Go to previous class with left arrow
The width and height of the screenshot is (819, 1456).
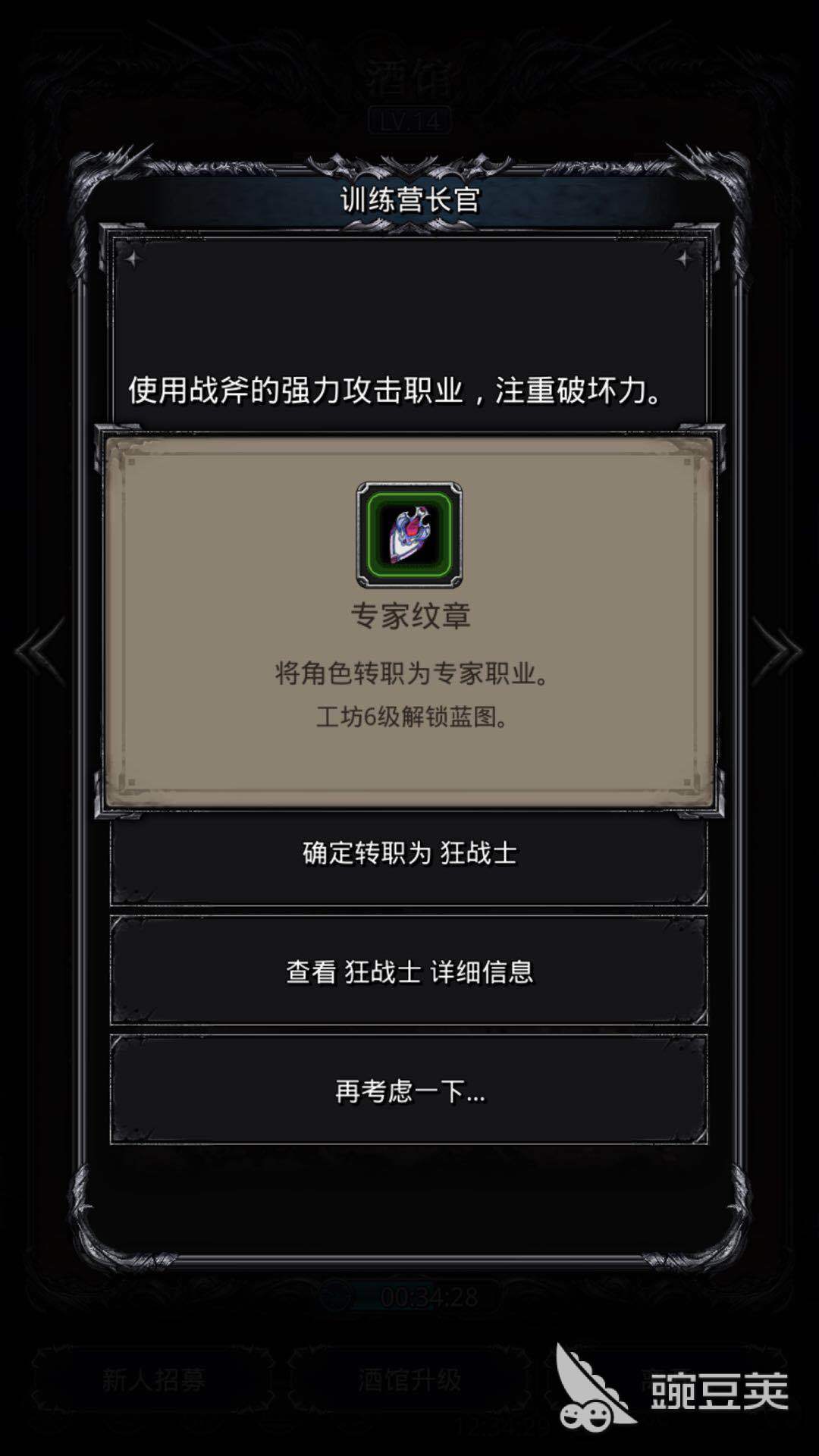click(x=38, y=651)
